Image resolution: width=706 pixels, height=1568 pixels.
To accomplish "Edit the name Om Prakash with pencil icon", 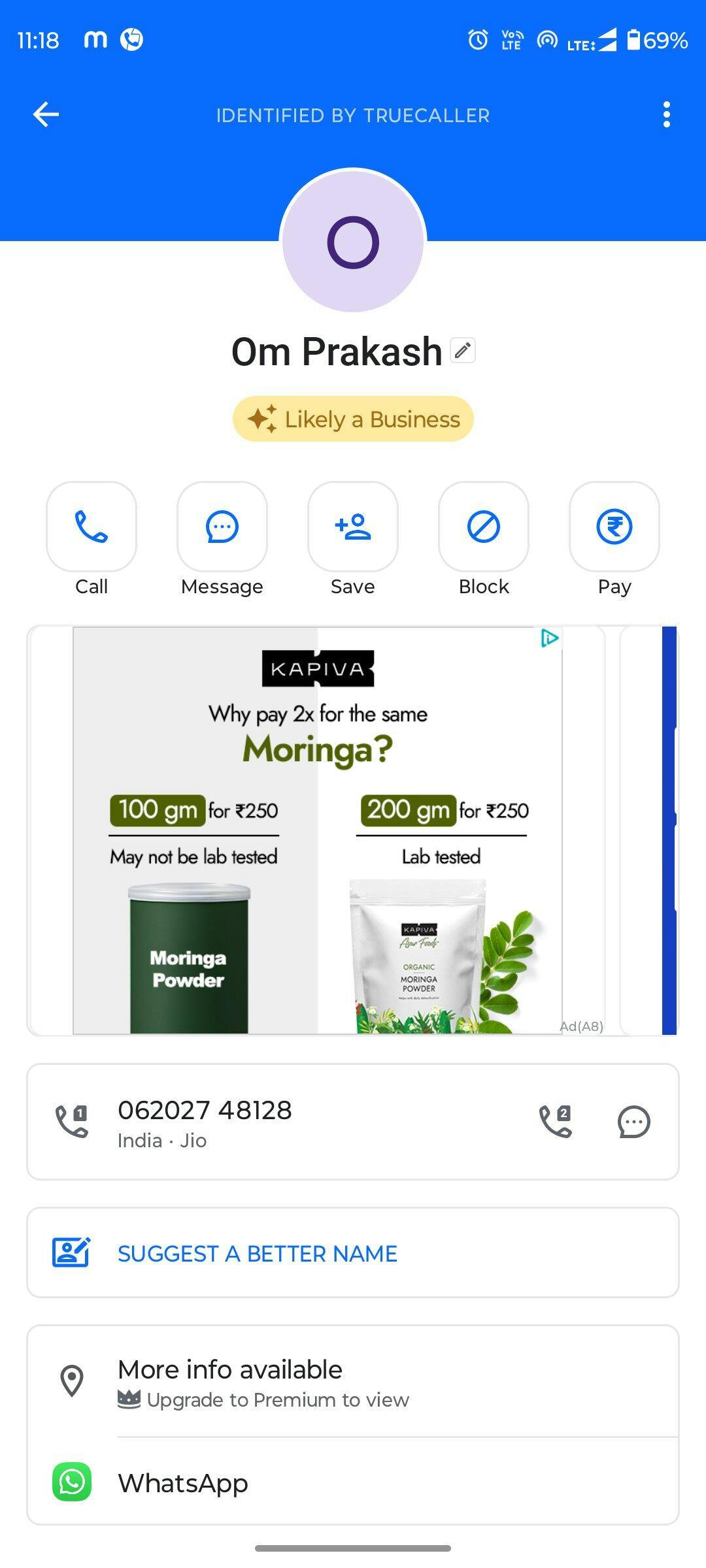I will point(463,351).
